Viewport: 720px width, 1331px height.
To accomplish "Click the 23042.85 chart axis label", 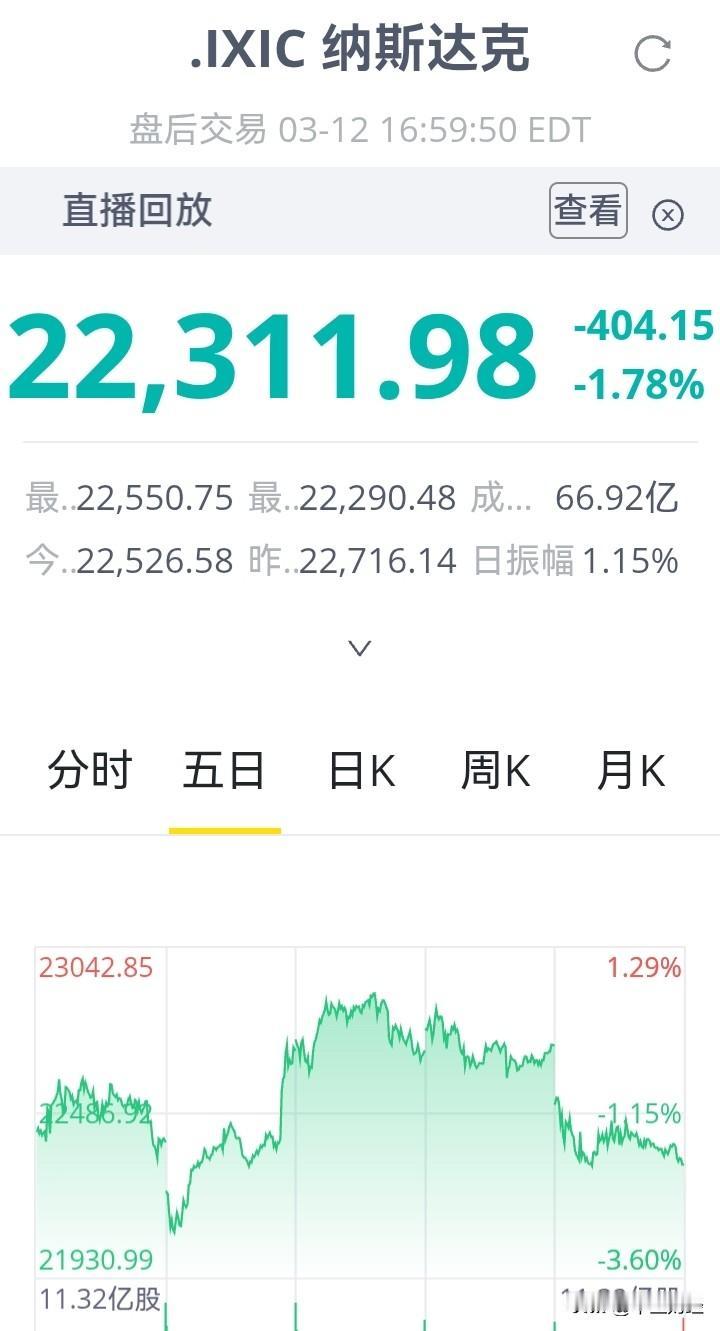I will [x=95, y=967].
